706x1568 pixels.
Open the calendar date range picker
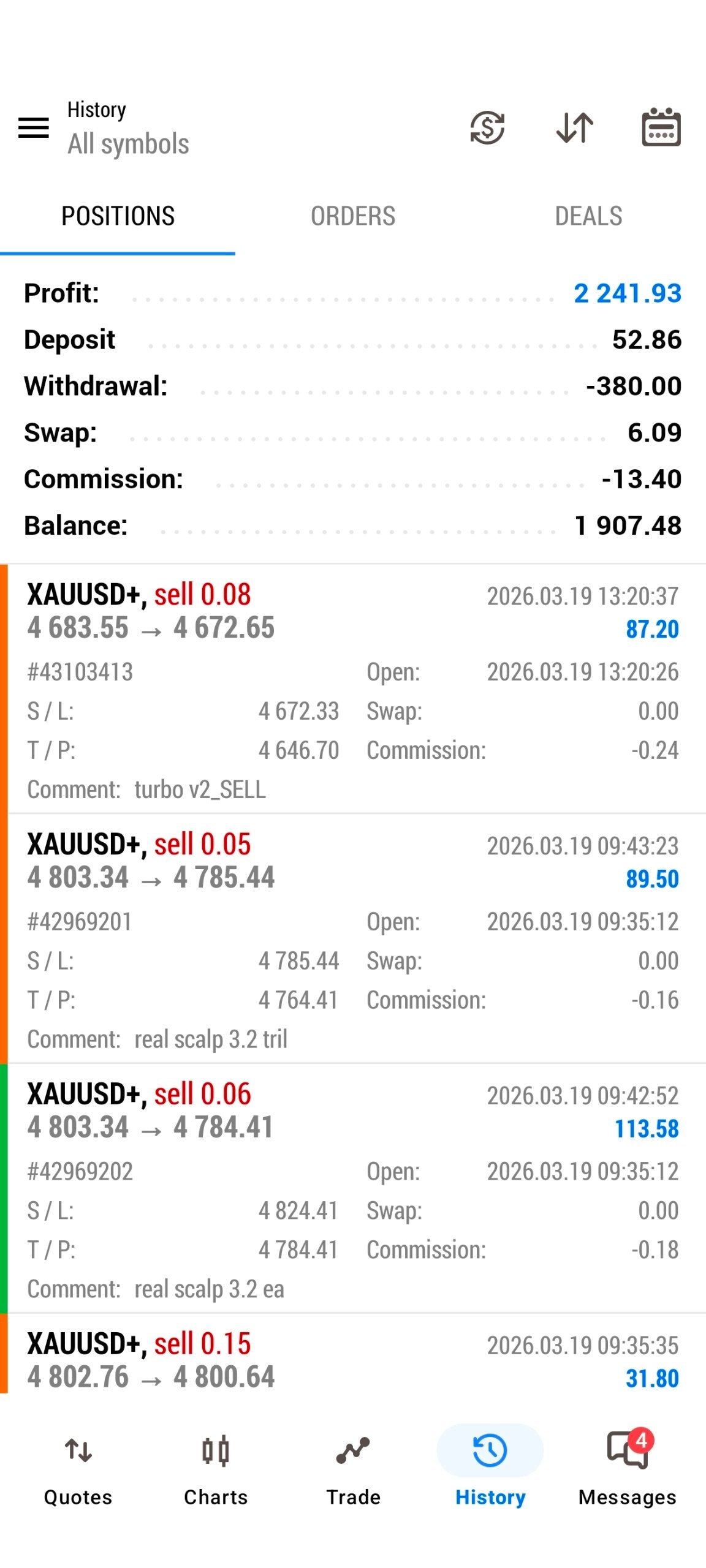(x=661, y=128)
